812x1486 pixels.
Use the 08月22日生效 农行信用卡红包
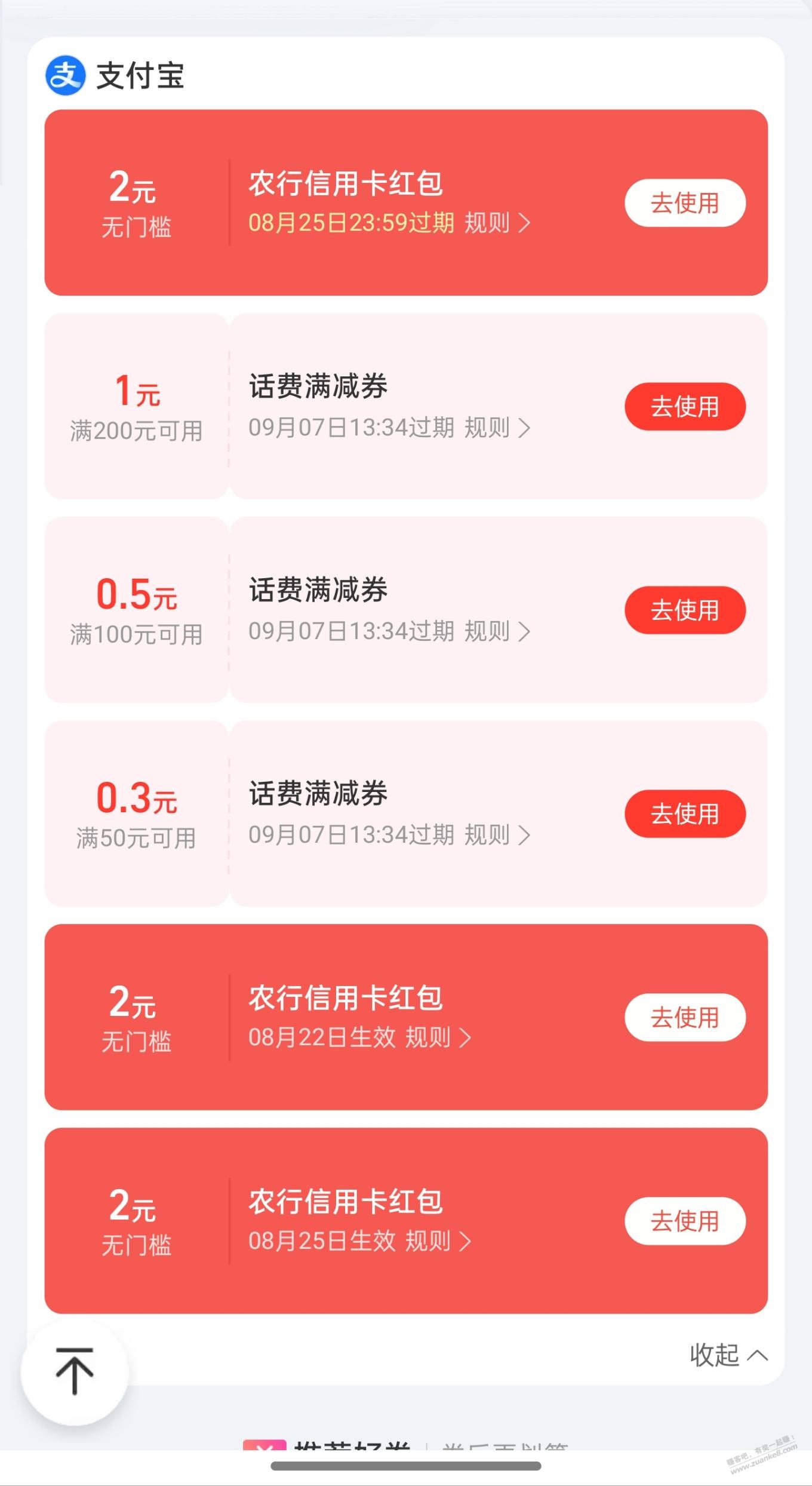[685, 1017]
